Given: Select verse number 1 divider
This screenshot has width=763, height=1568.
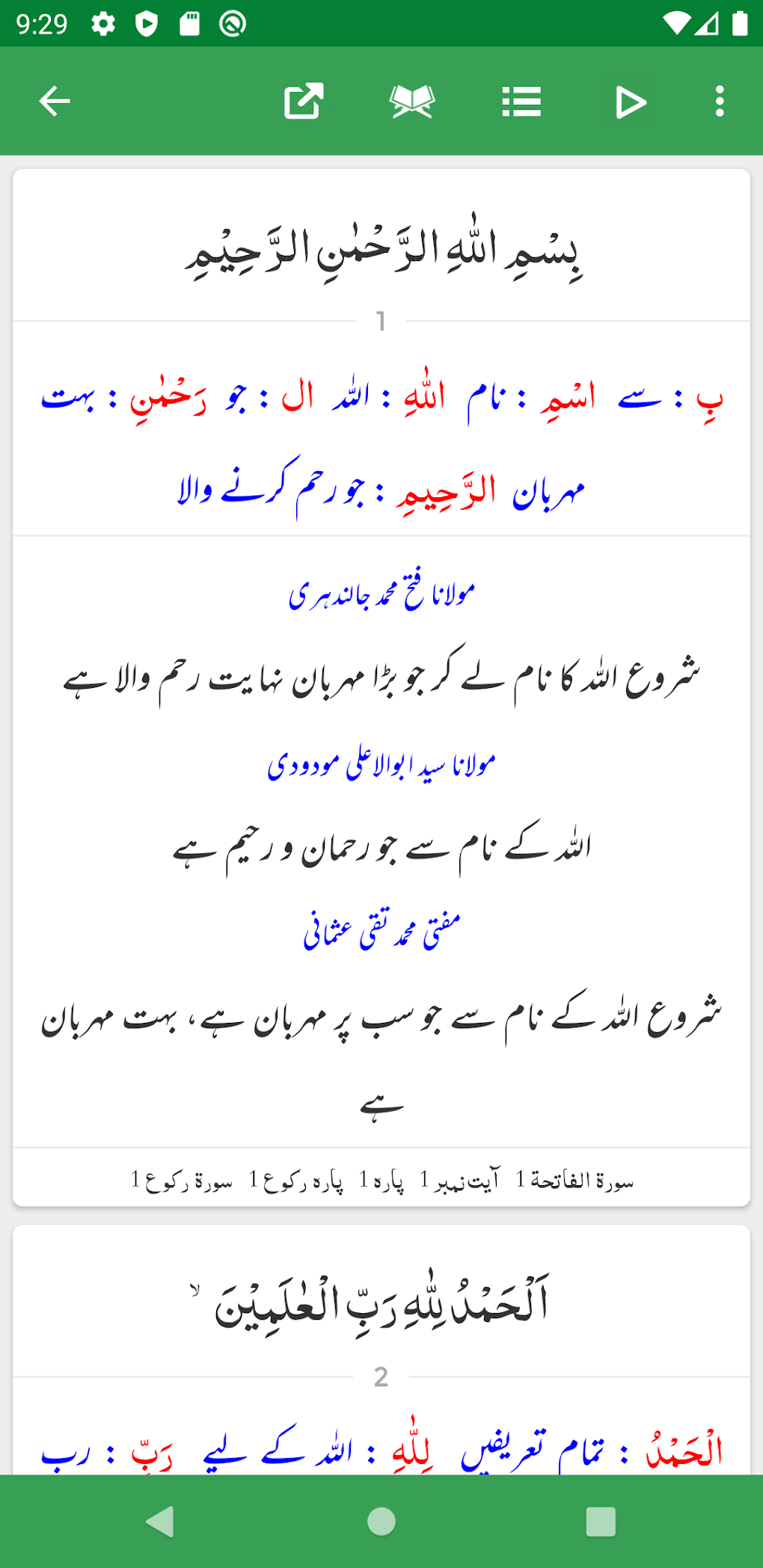Looking at the screenshot, I should (381, 320).
